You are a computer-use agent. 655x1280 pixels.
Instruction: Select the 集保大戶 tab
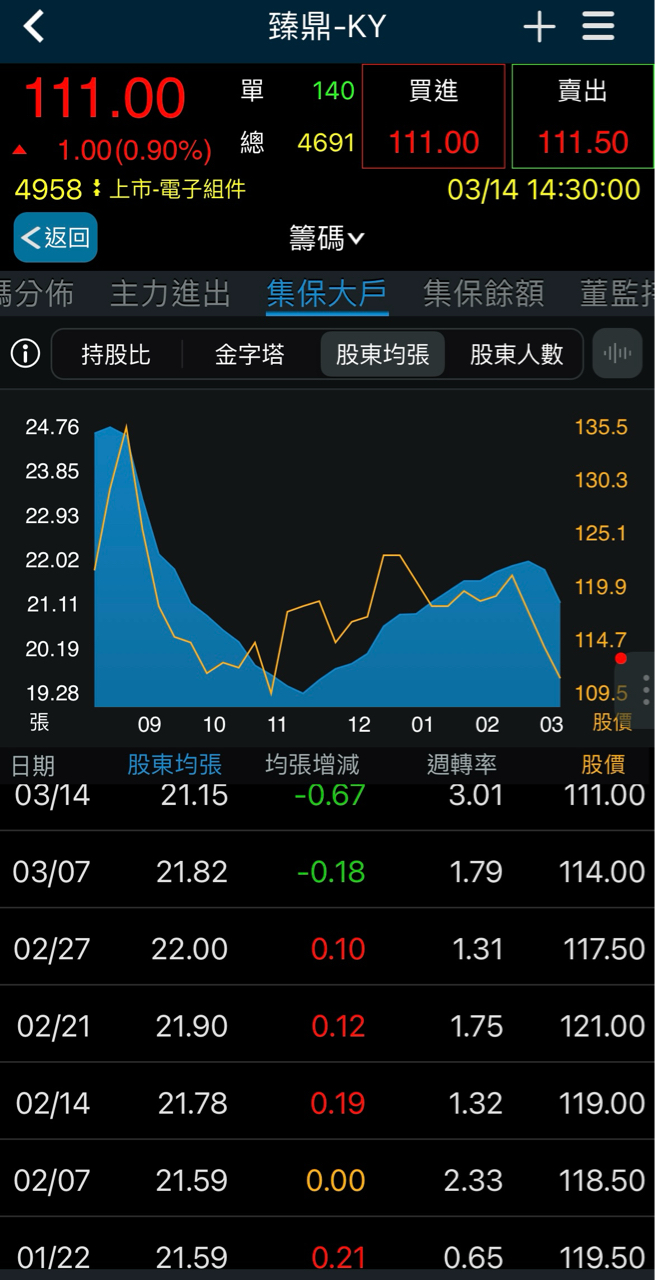click(x=327, y=294)
